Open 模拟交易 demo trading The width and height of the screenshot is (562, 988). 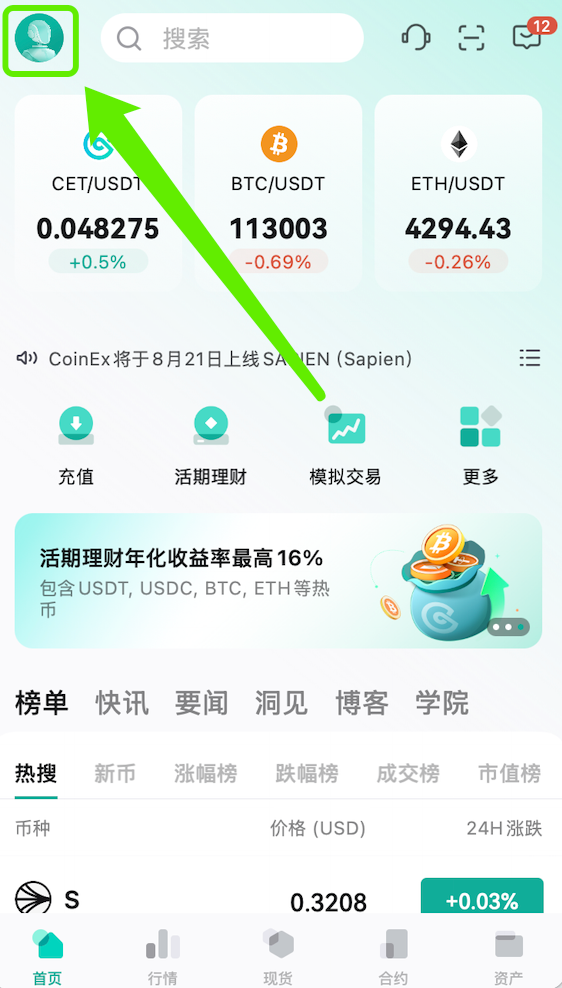pyautogui.click(x=345, y=445)
